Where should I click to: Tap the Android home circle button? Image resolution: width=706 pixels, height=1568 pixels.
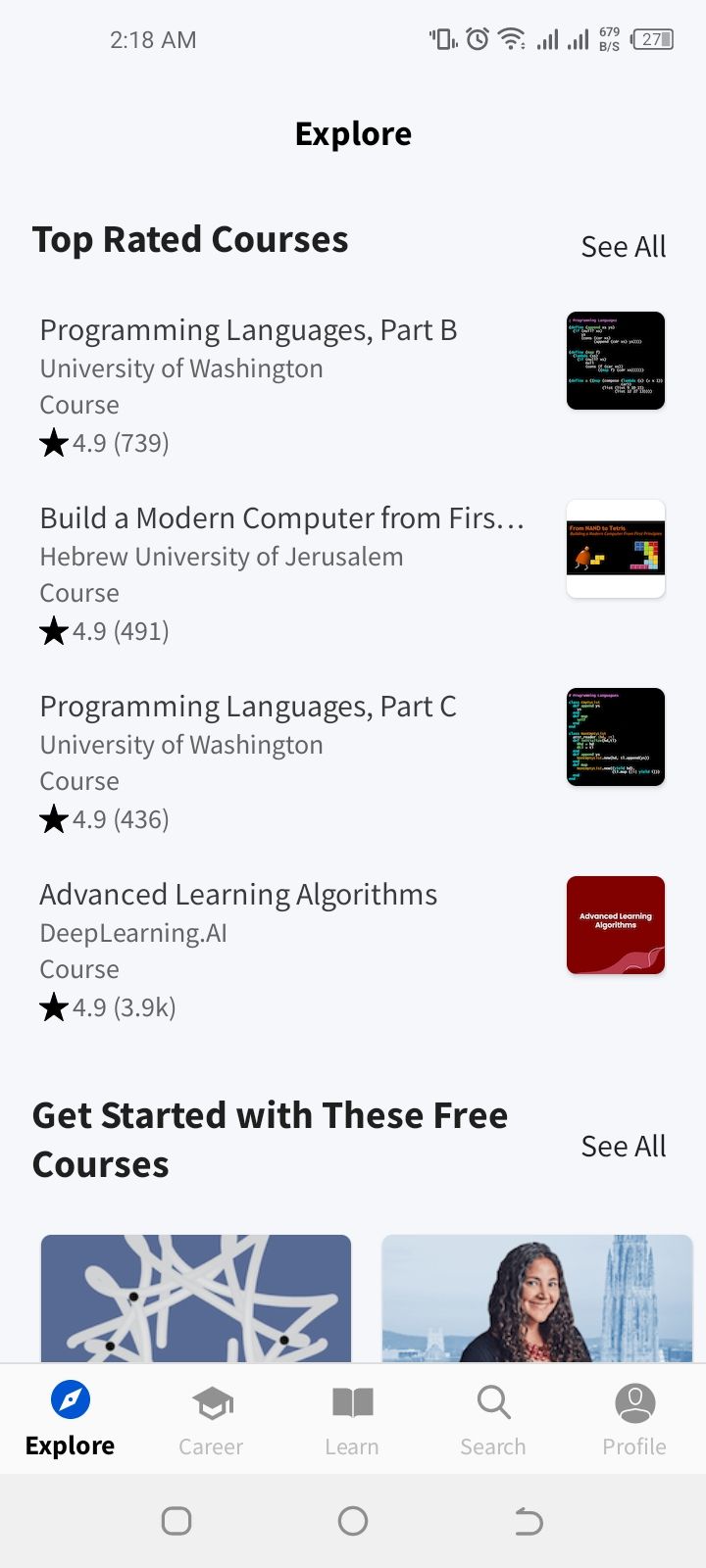(352, 1521)
